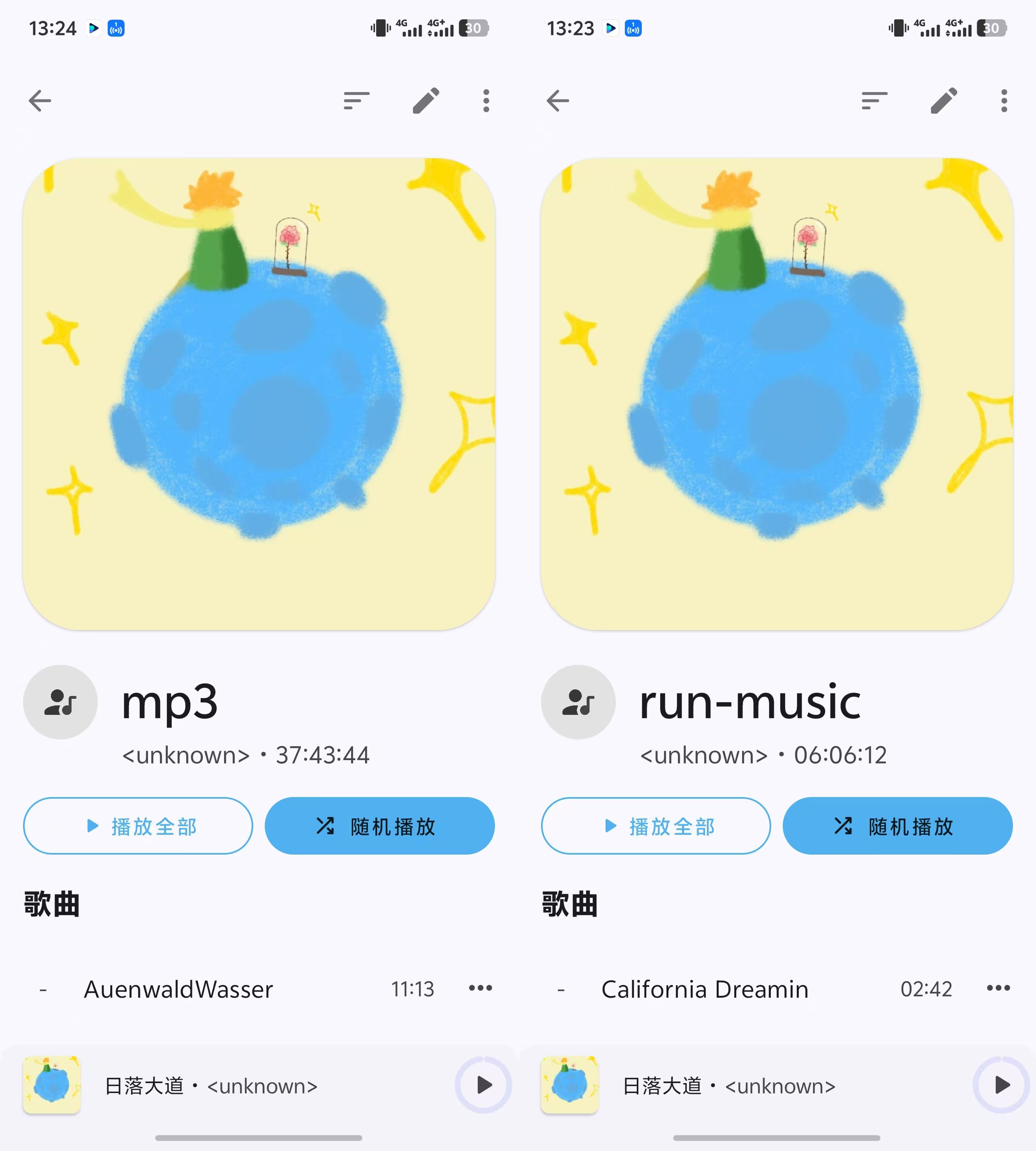
Task: Tap the back arrow on the run-music page
Action: tap(558, 100)
